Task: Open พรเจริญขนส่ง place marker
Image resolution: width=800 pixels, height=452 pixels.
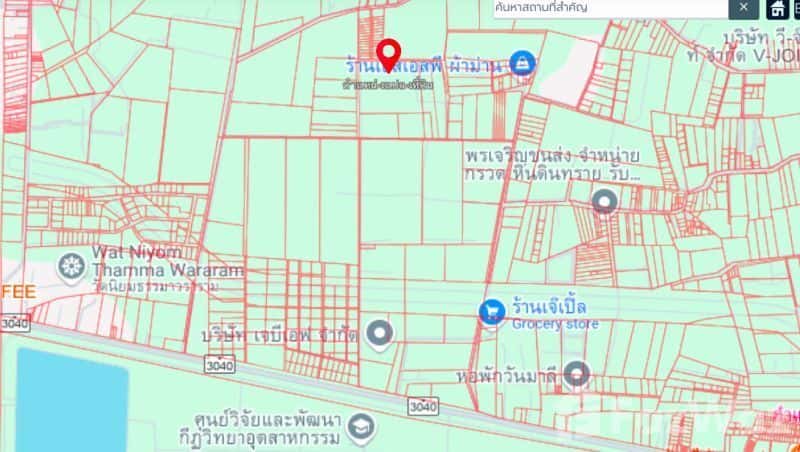Action: pos(603,203)
